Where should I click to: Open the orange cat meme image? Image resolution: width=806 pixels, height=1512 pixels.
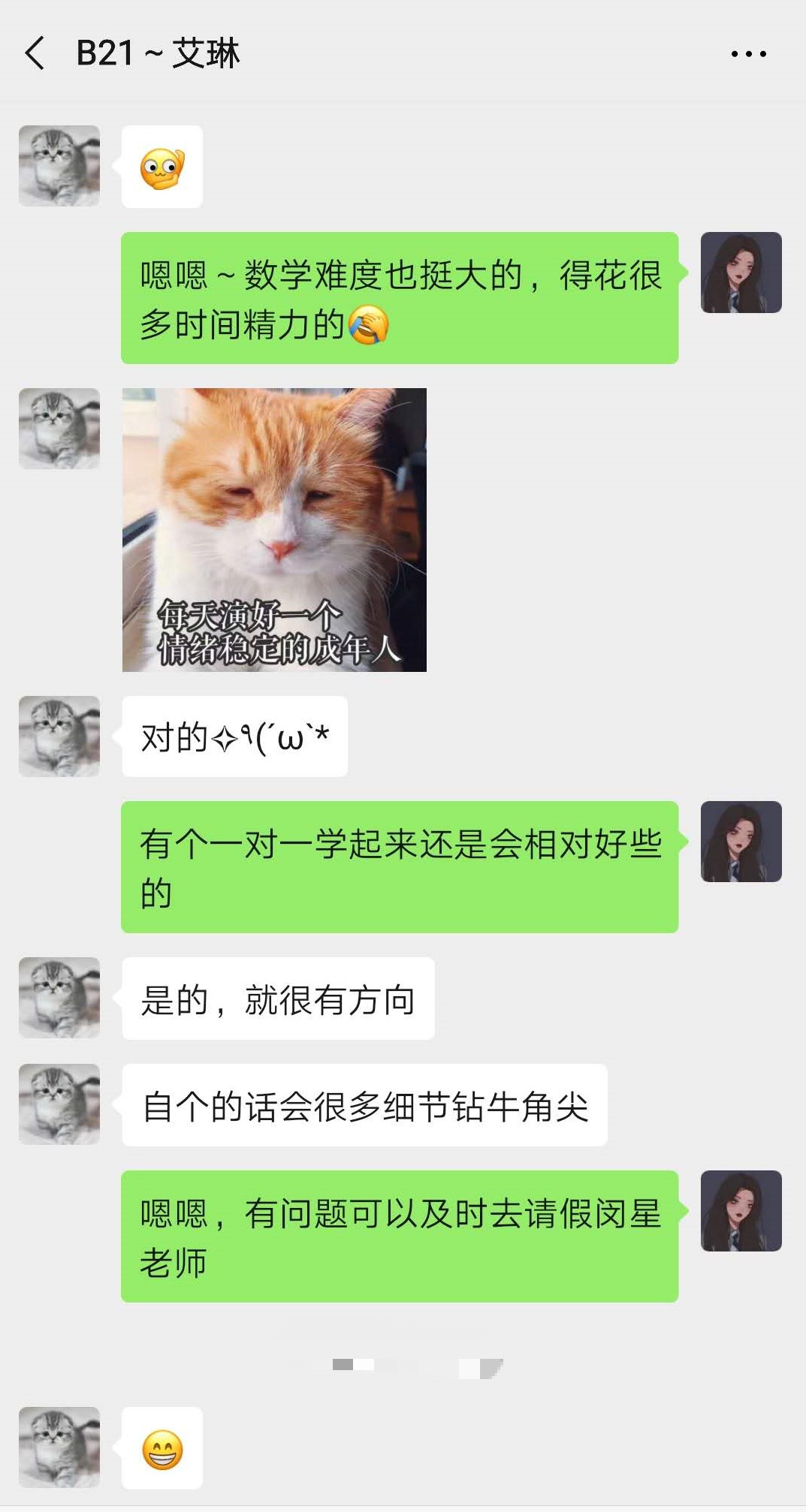click(x=274, y=529)
